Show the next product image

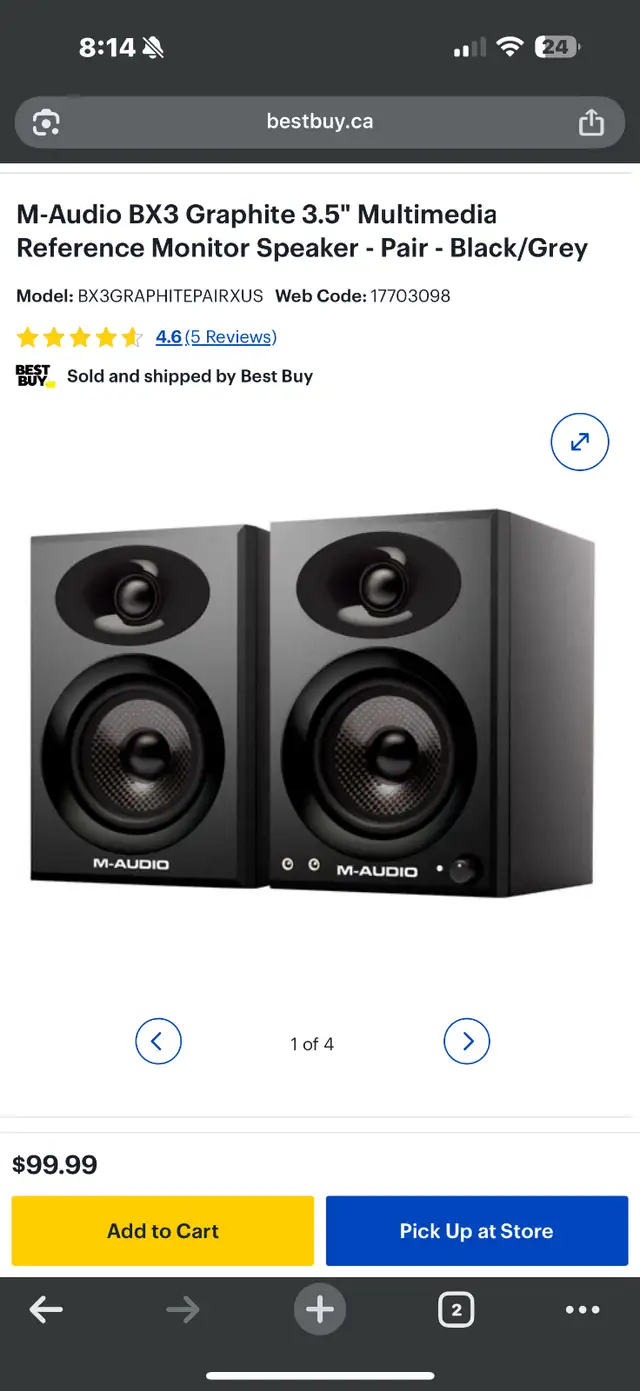point(467,1042)
